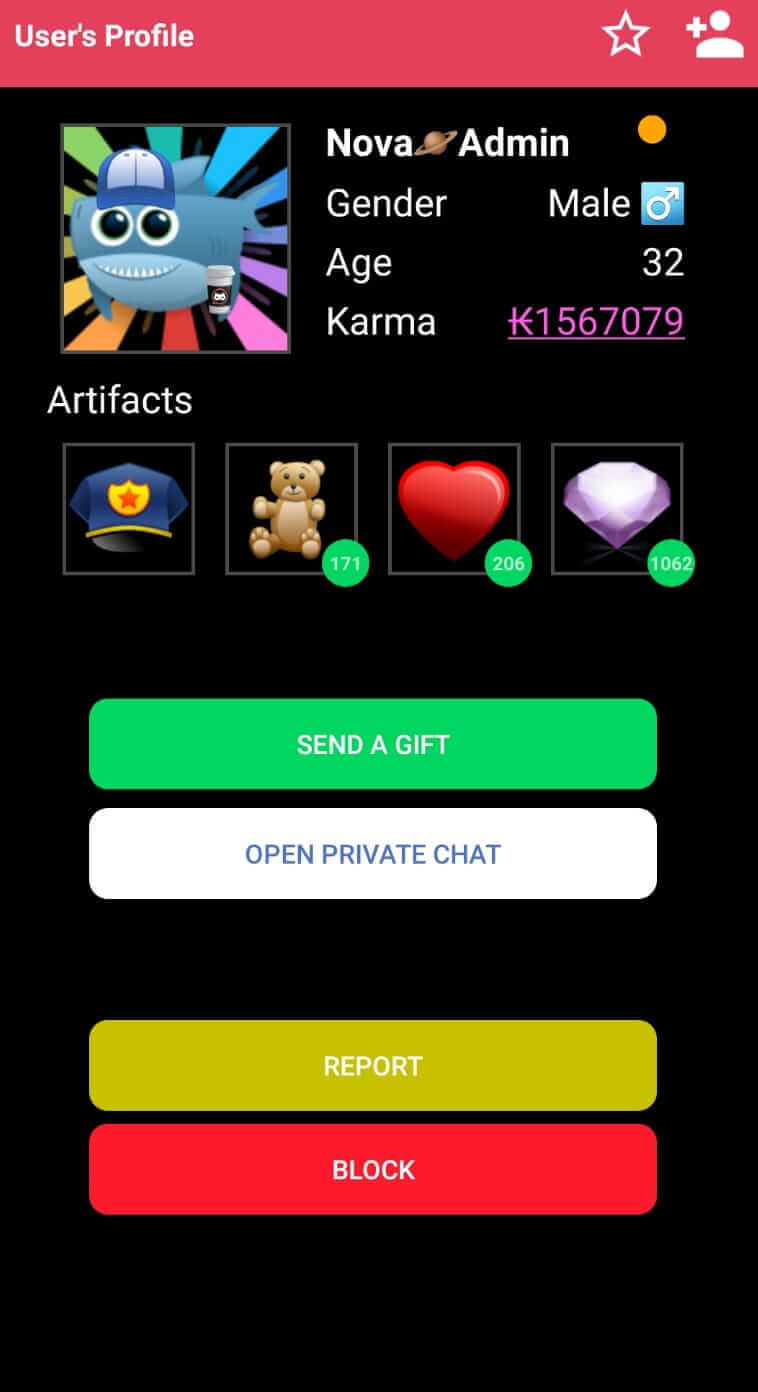Screen dimensions: 758x1392
Task: Open private chat with this user
Action: pos(373,854)
